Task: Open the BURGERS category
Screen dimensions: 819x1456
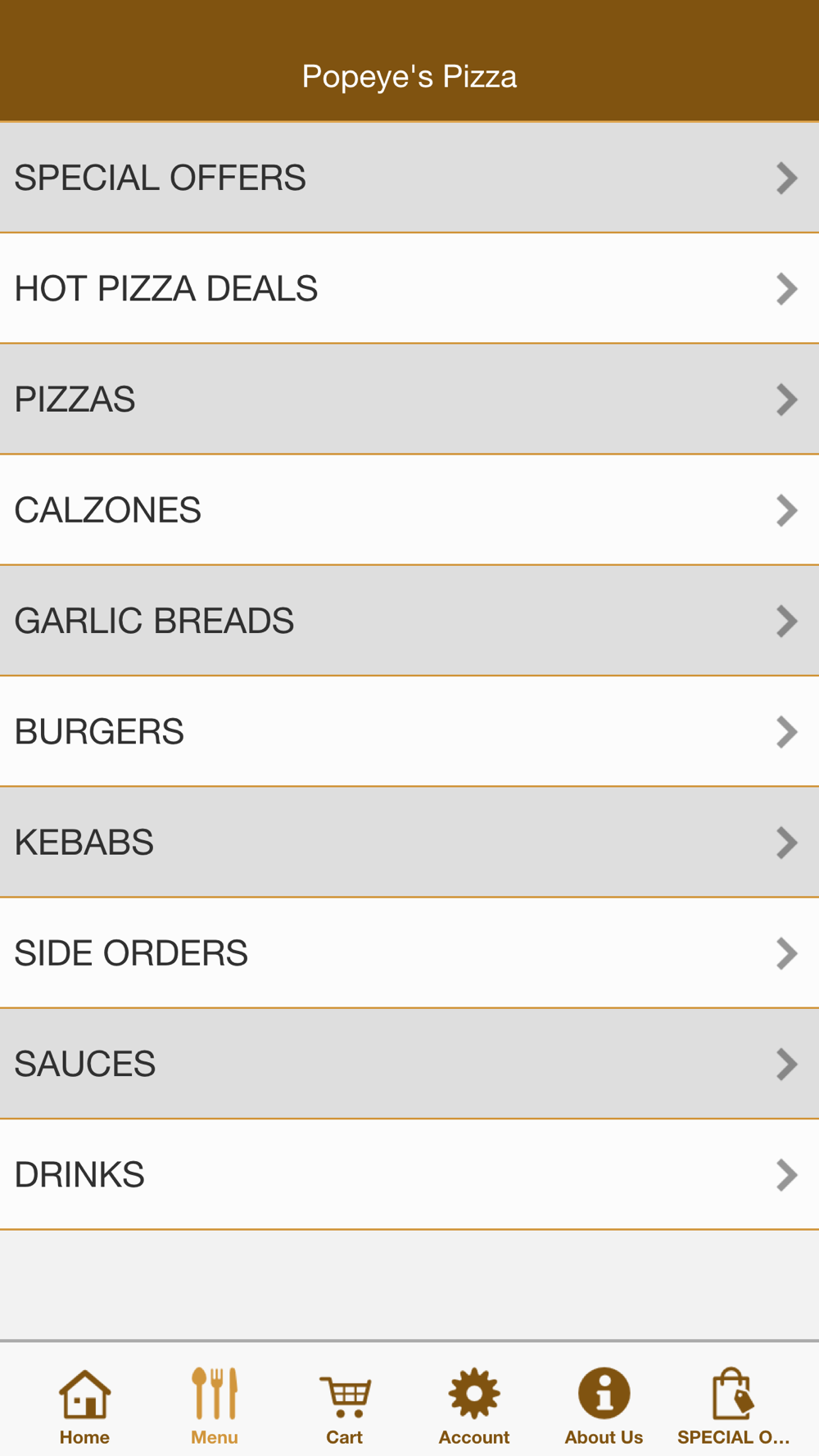Action: pos(409,731)
